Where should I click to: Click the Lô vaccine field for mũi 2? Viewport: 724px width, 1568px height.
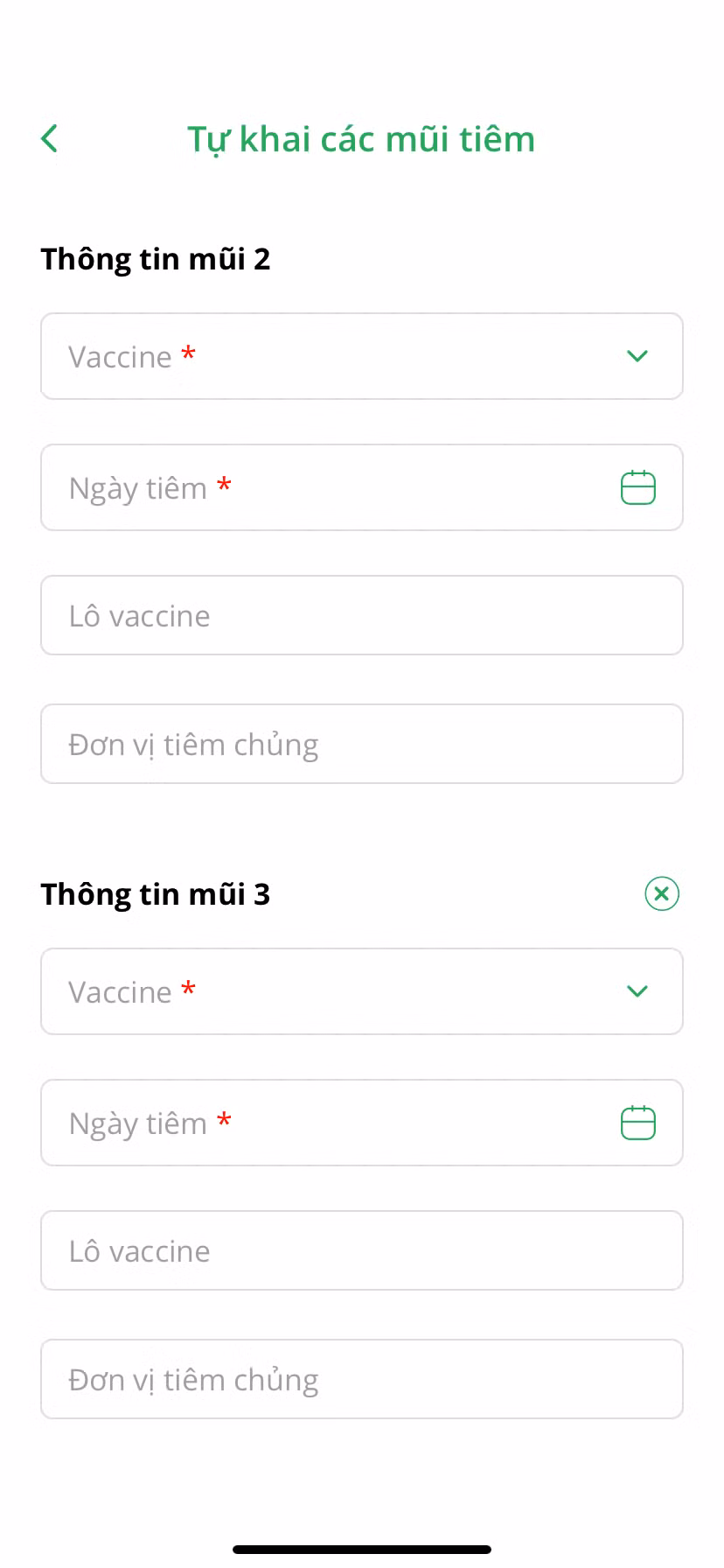(x=362, y=615)
